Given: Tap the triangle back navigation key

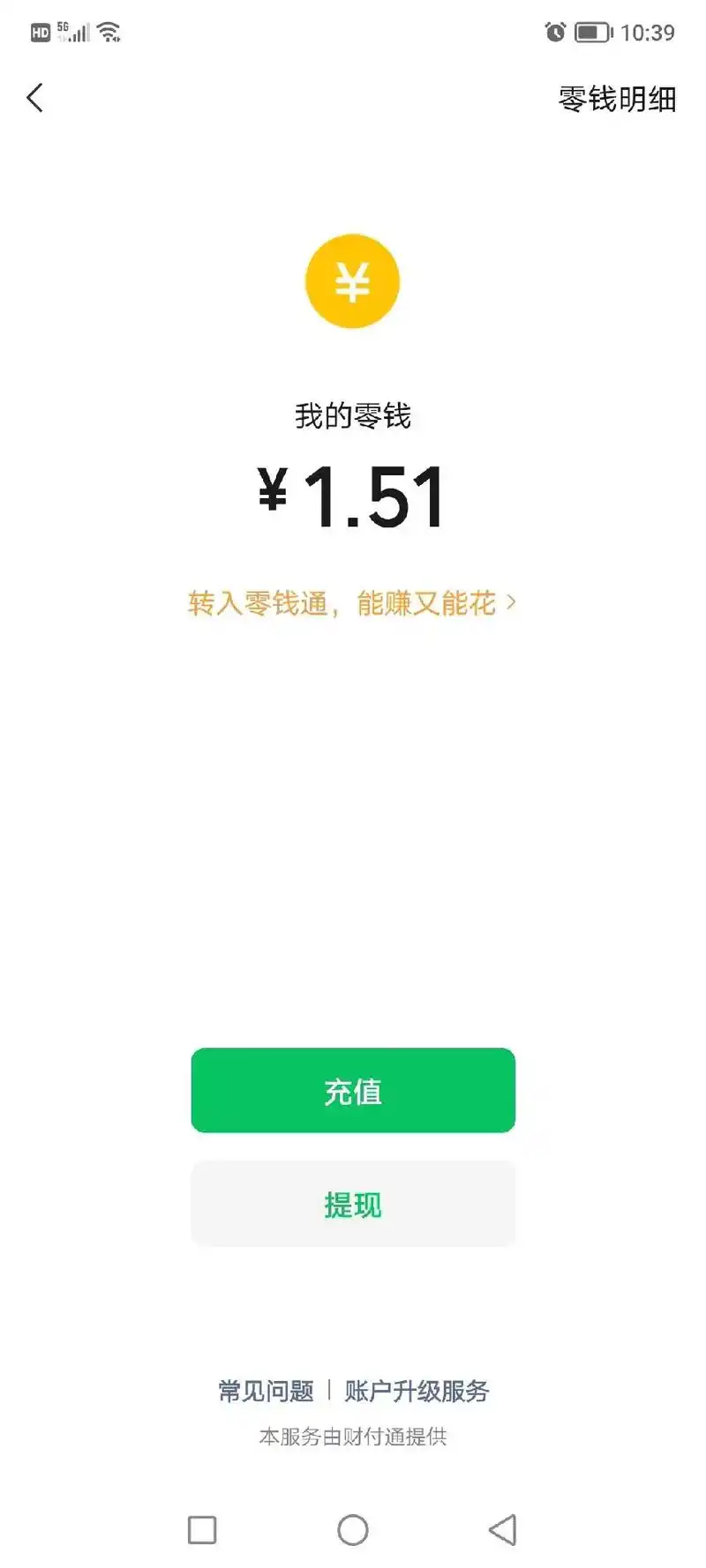Looking at the screenshot, I should [503, 1530].
